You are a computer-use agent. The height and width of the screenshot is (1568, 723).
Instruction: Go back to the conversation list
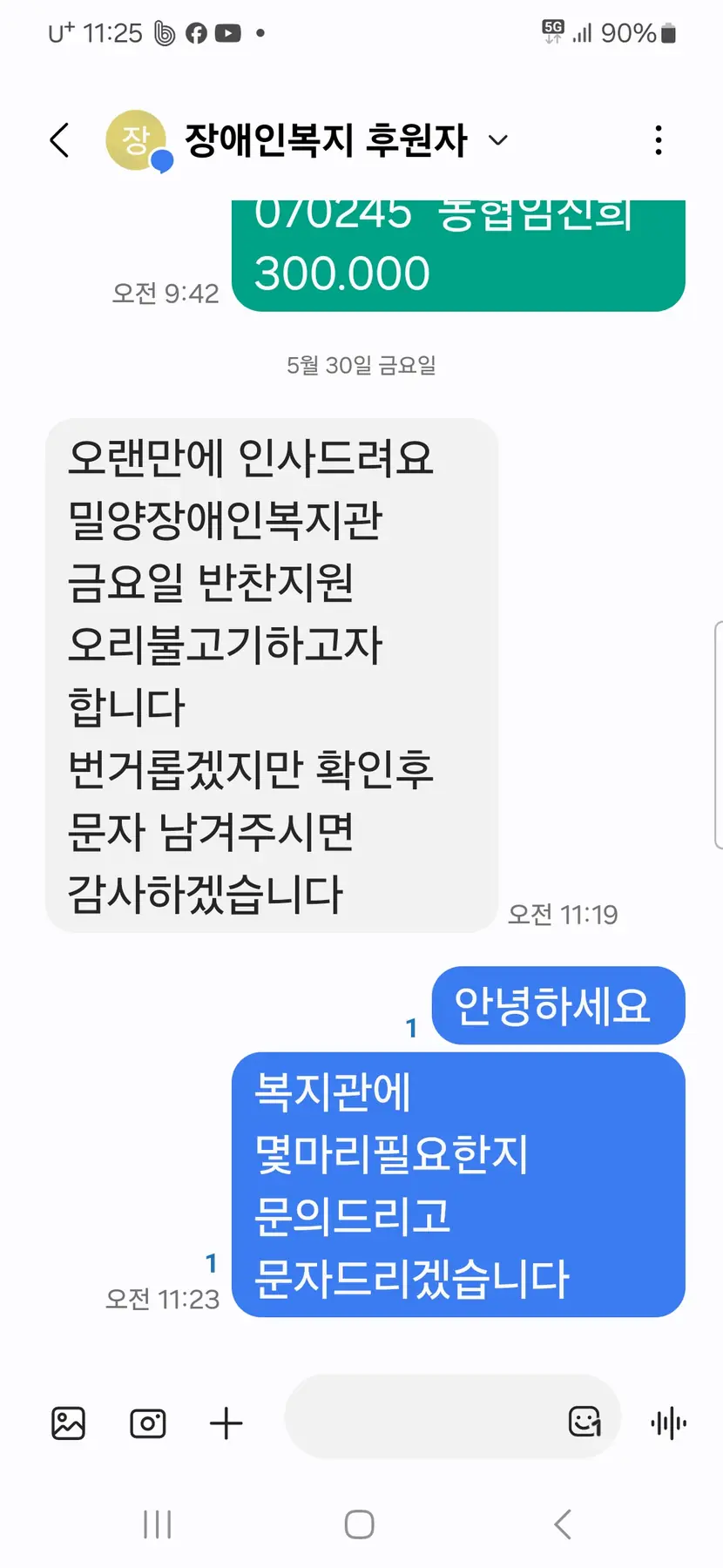coord(59,140)
